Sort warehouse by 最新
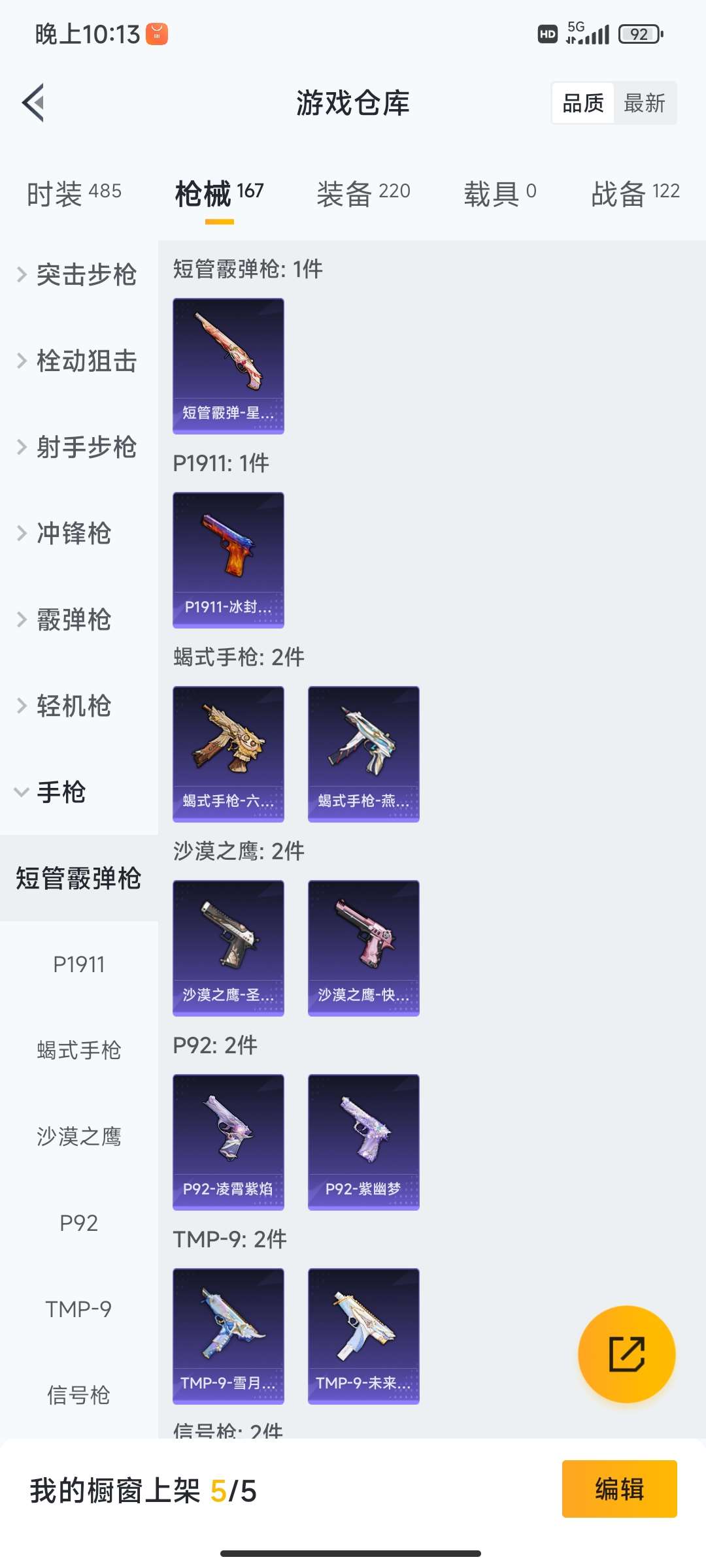This screenshot has height=1568, width=706. click(644, 103)
